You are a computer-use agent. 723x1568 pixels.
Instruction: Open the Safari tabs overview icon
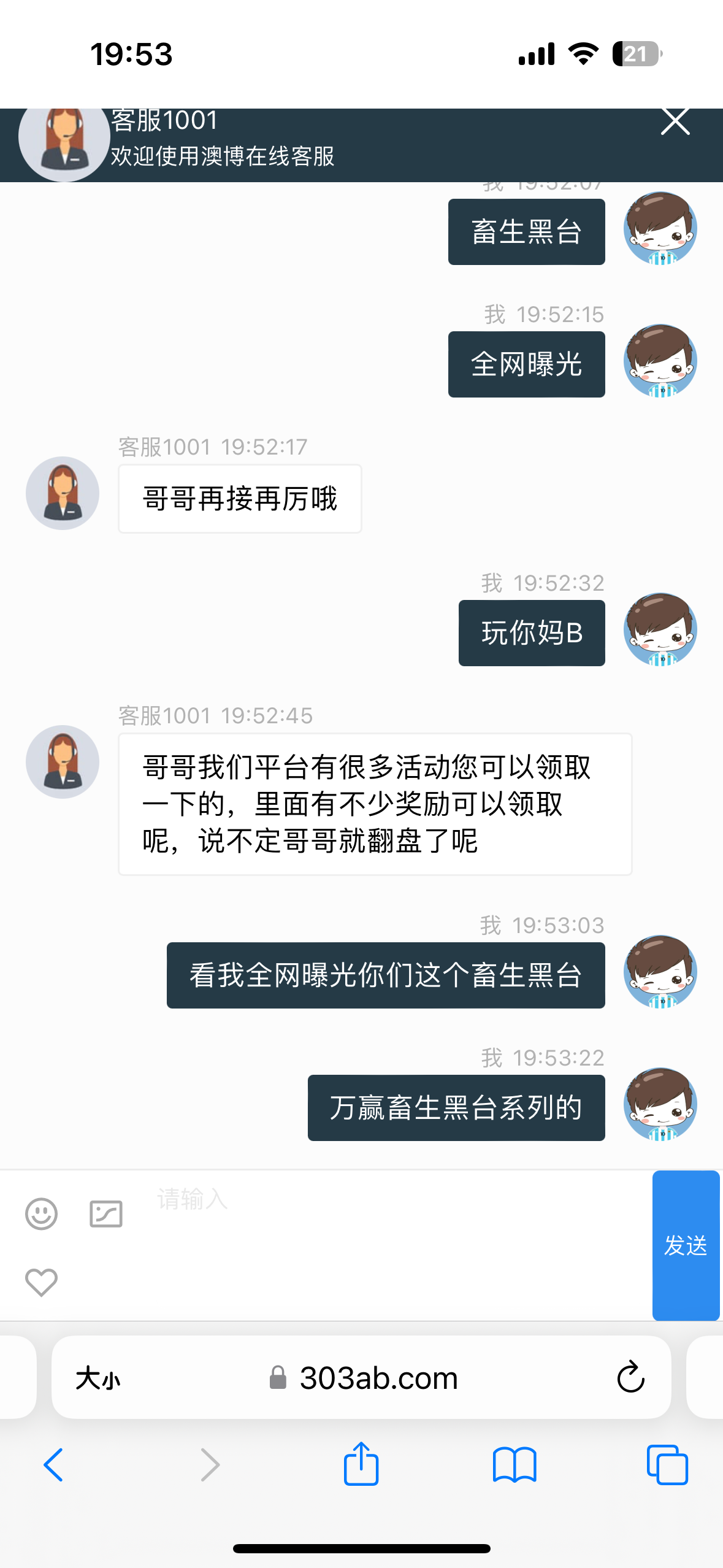tap(668, 1465)
